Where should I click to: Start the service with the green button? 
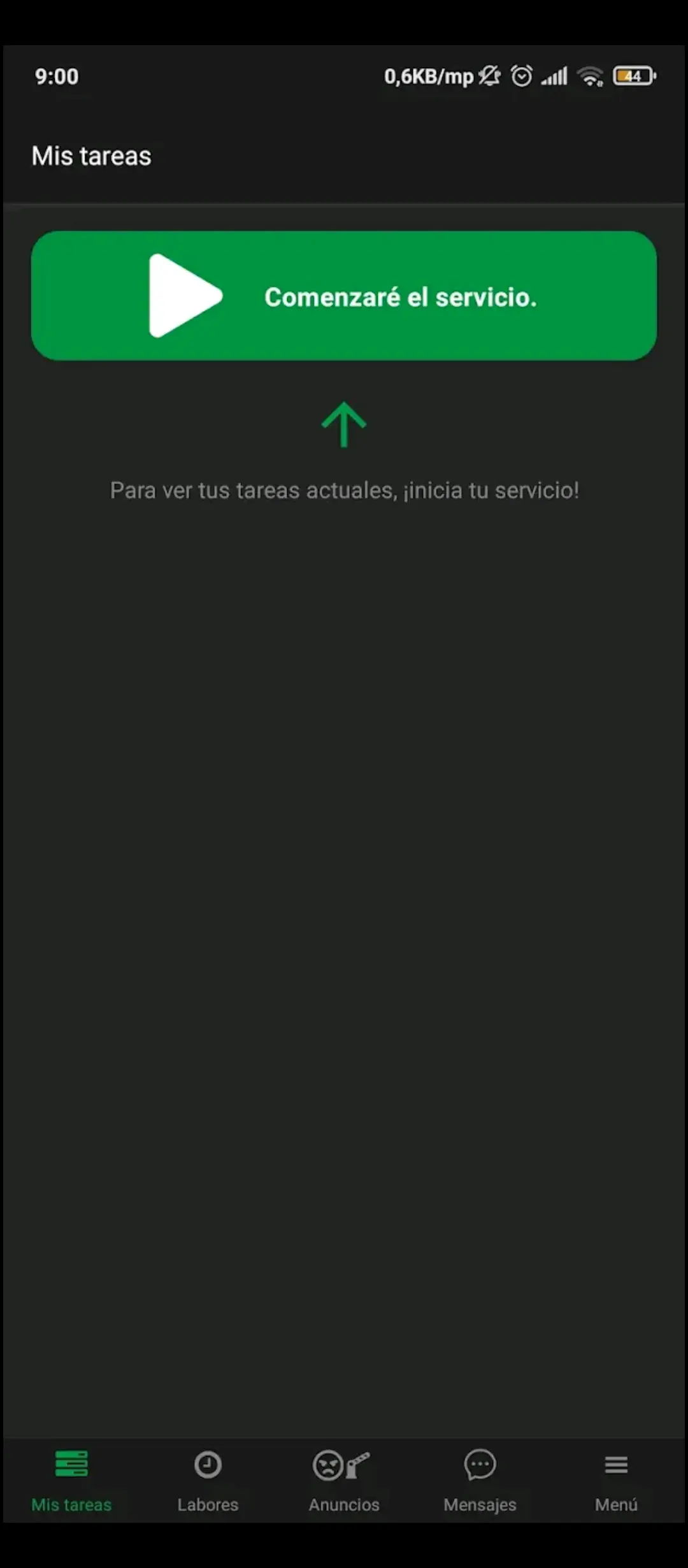tap(343, 296)
